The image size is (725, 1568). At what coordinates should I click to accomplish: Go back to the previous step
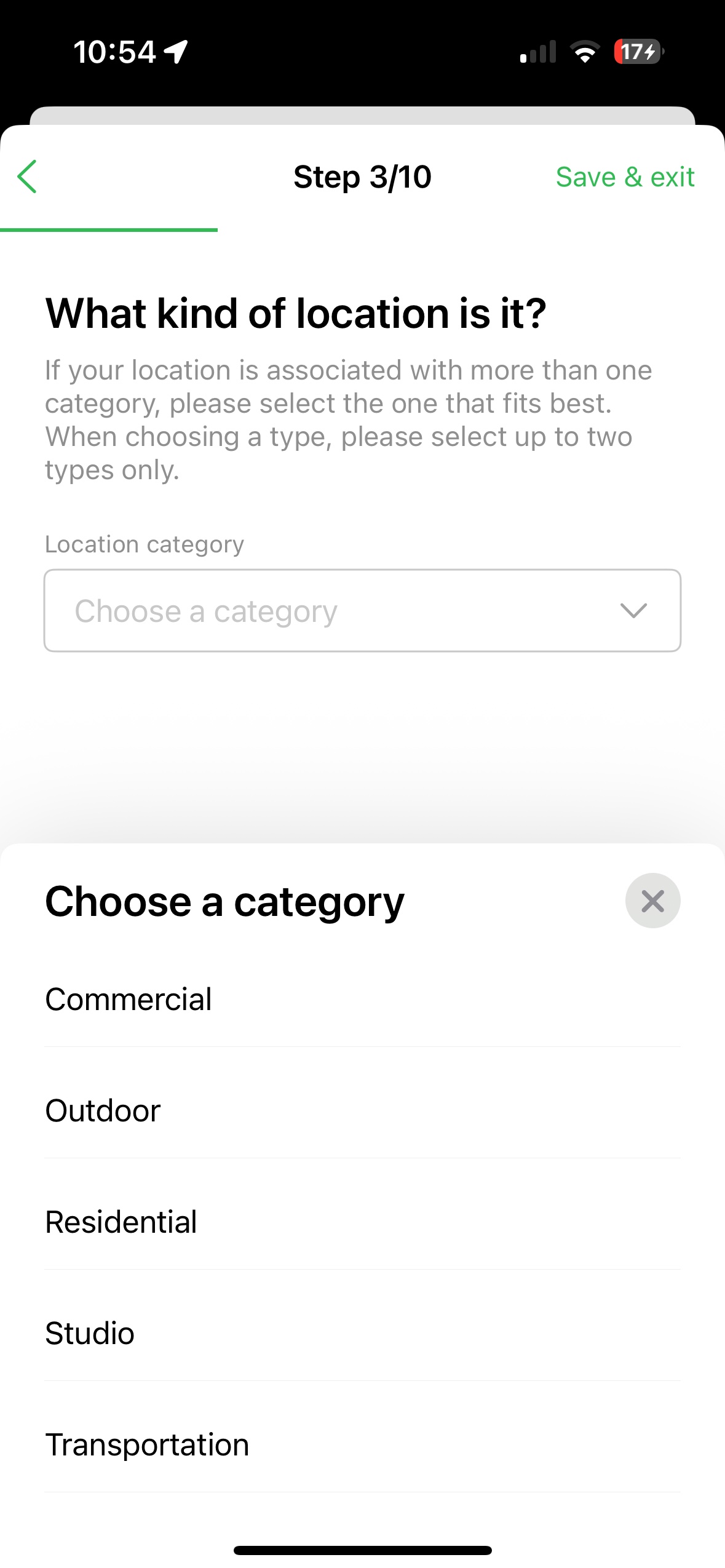[28, 177]
